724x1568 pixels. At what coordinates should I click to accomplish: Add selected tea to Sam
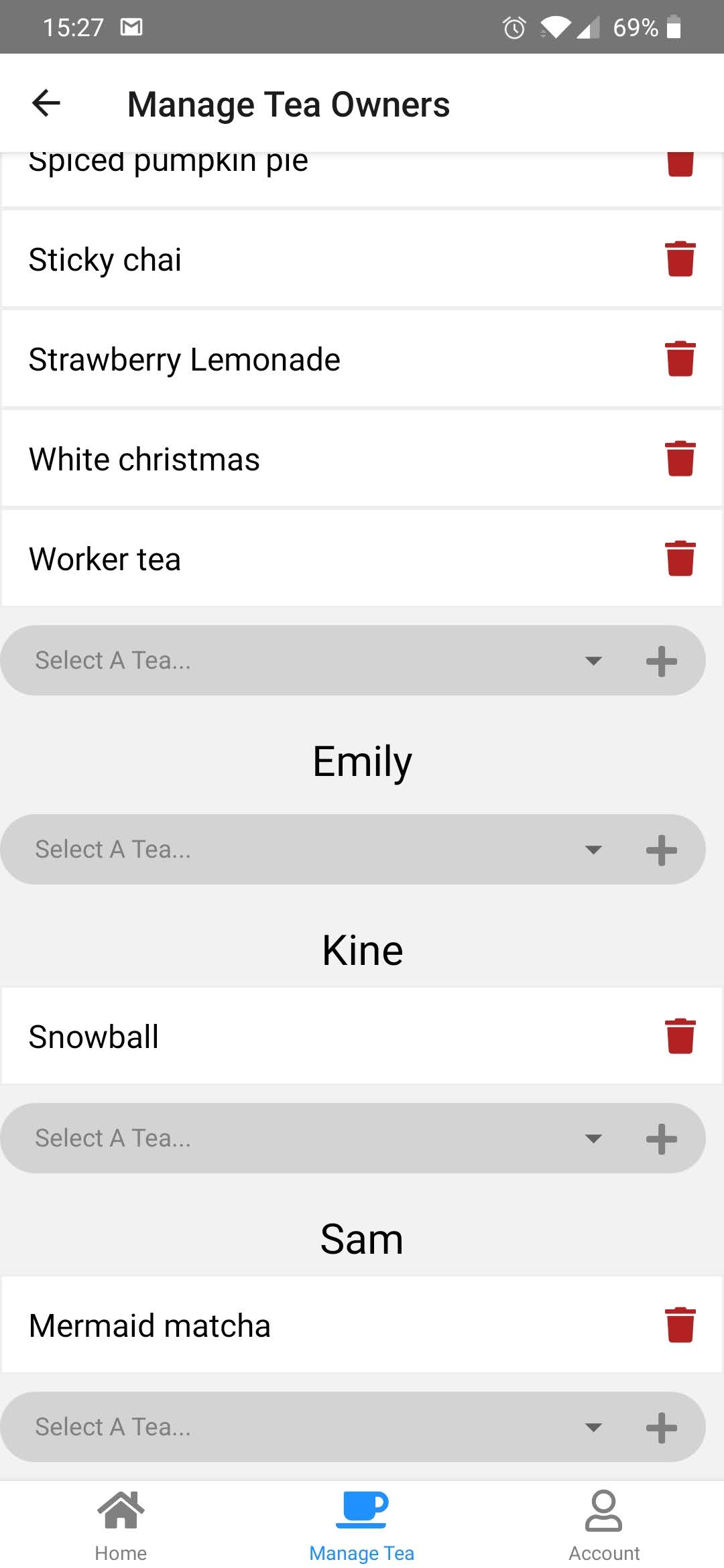coord(661,1427)
